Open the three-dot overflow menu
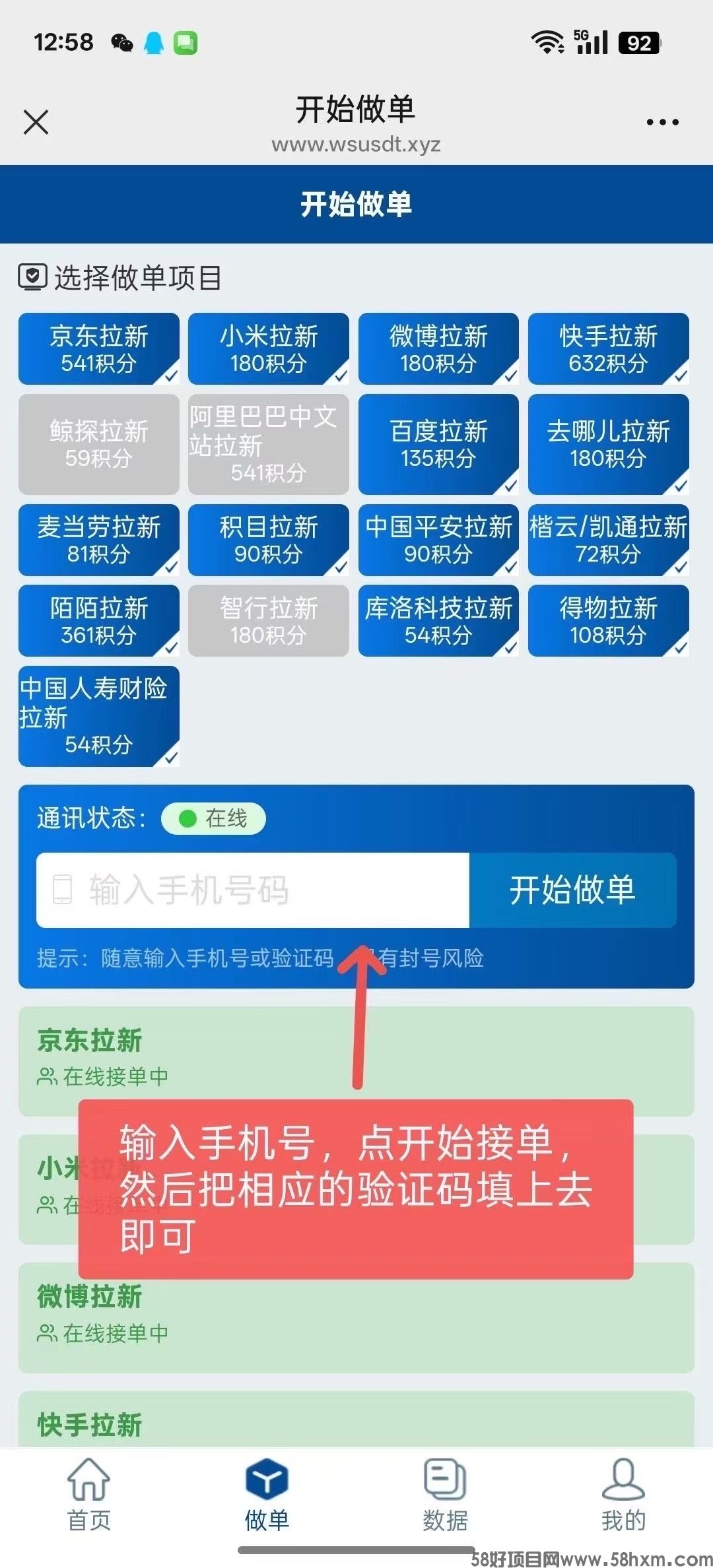Screen dimensions: 713x1568 tap(662, 122)
